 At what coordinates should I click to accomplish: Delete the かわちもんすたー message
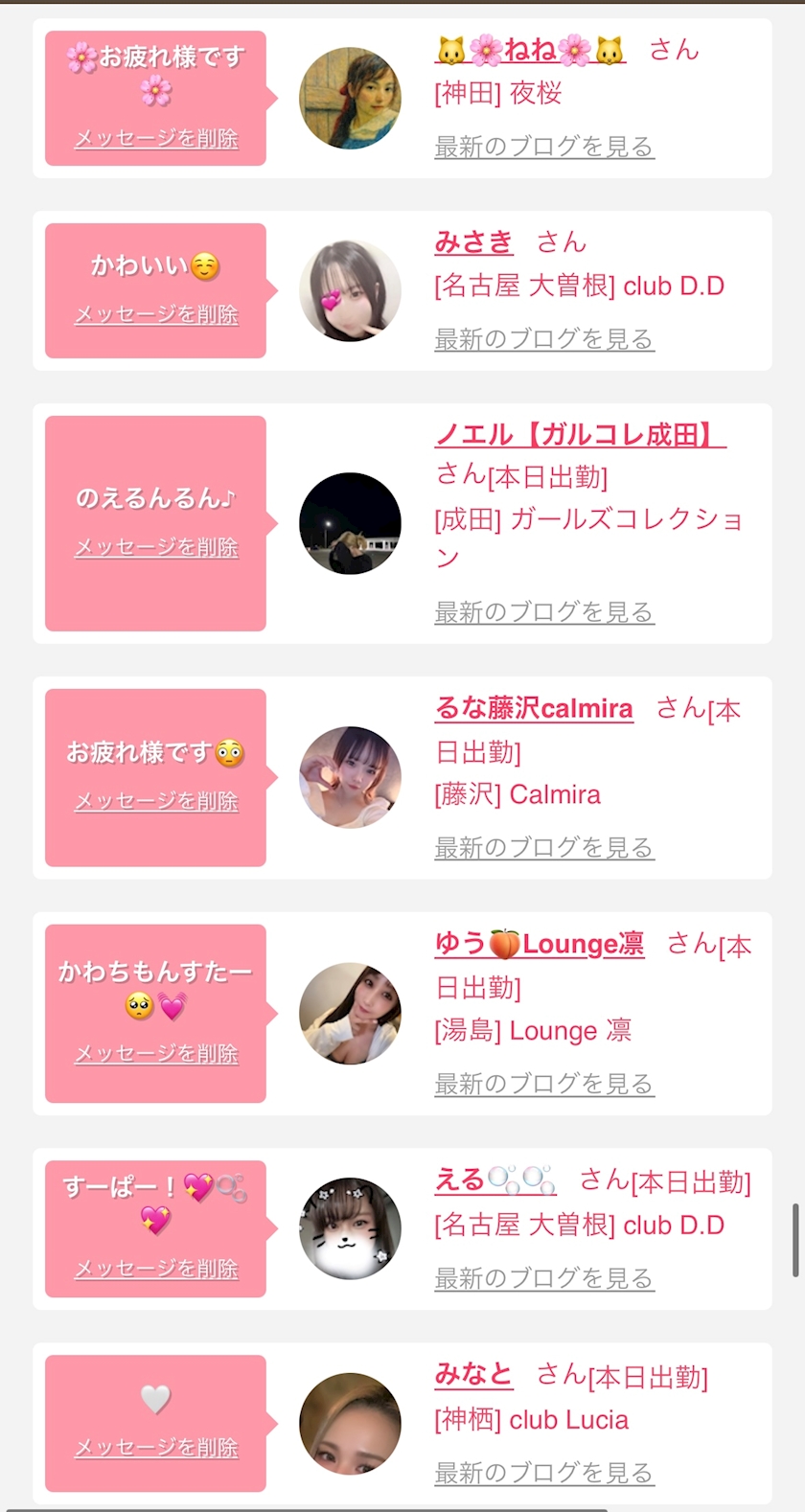tap(156, 1054)
